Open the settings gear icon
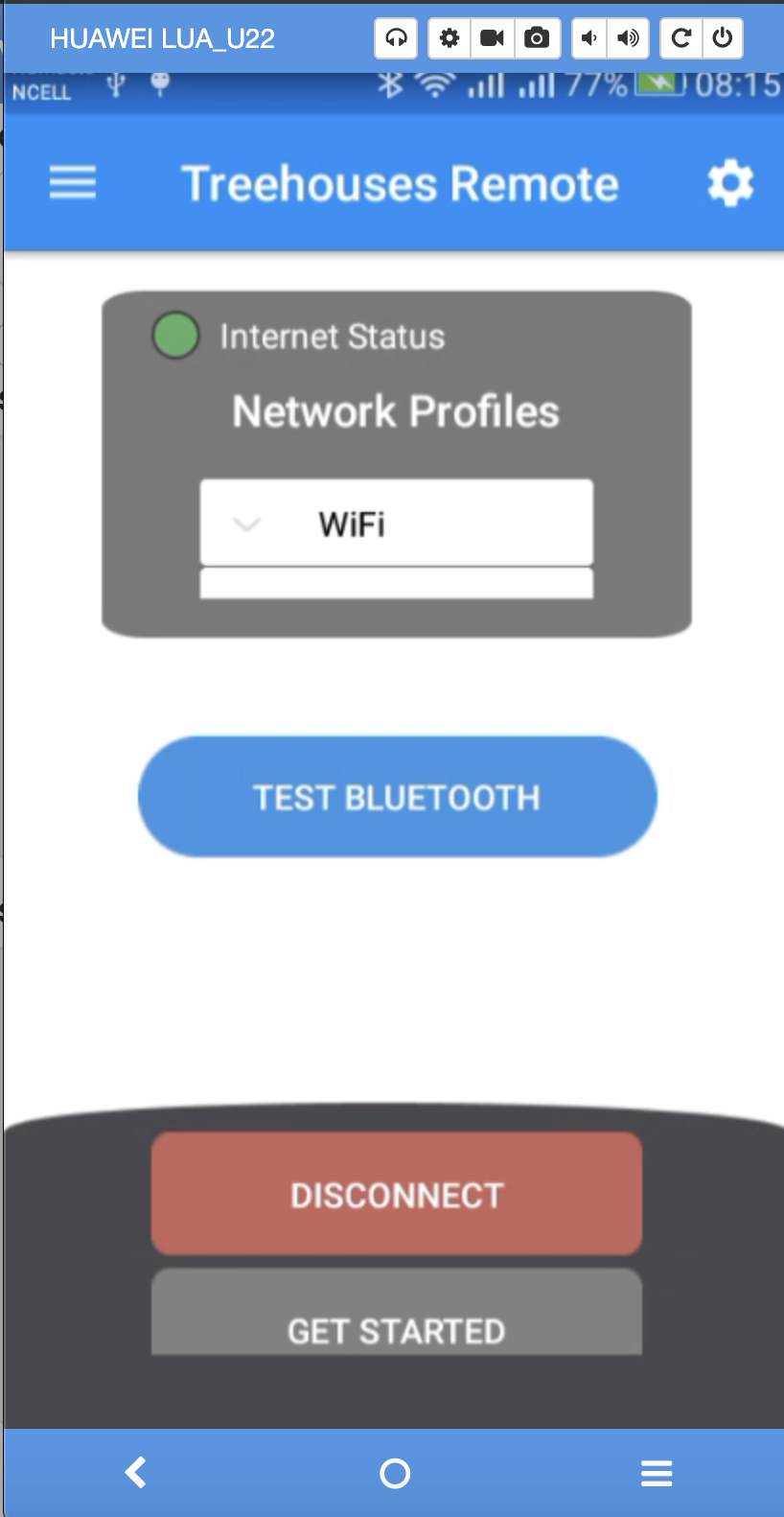Image resolution: width=784 pixels, height=1517 pixels. click(730, 183)
